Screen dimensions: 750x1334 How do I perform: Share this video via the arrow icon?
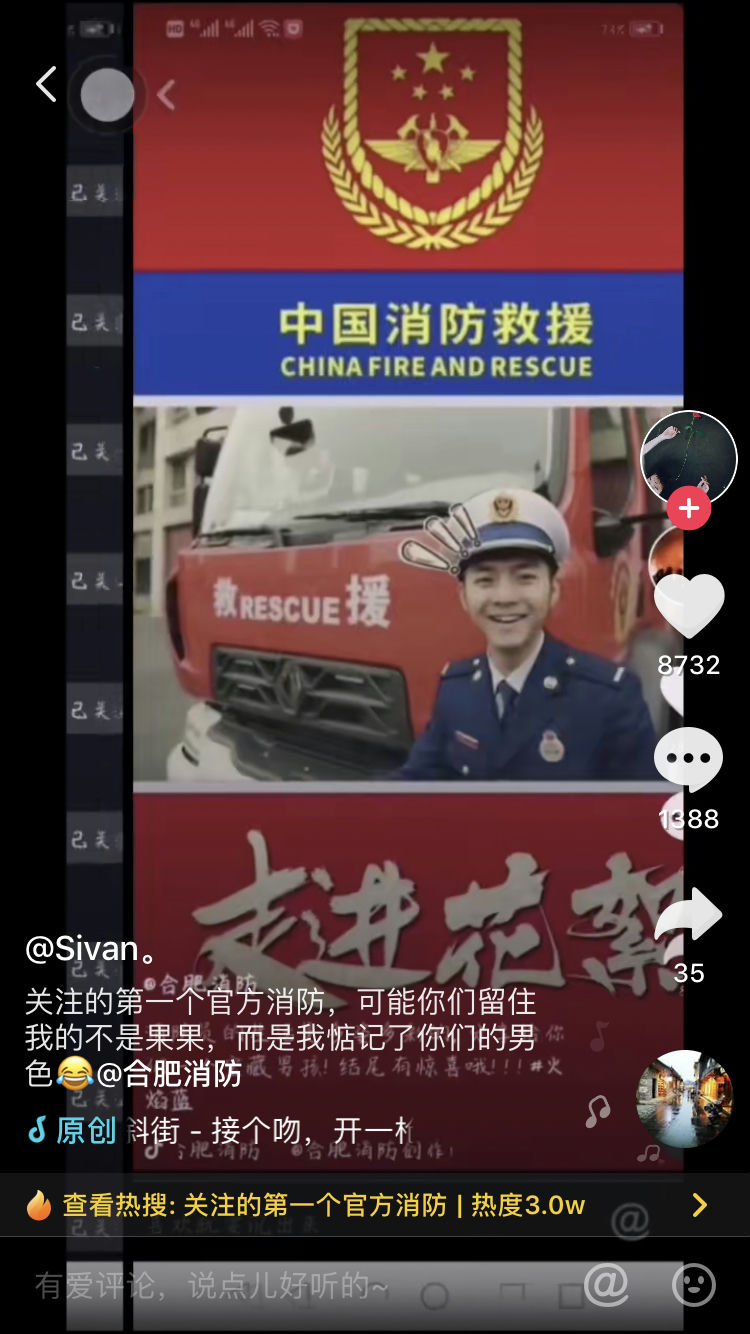click(688, 914)
